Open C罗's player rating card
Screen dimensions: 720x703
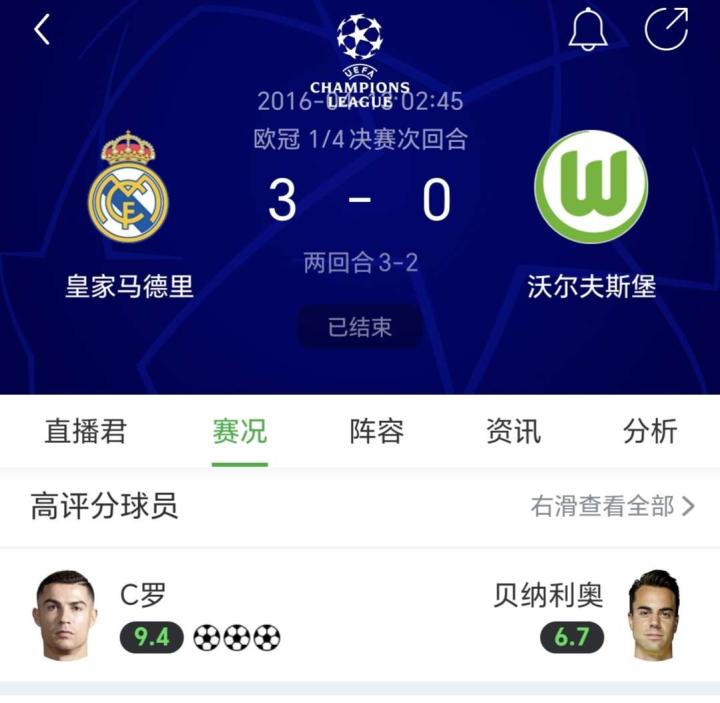point(150,615)
